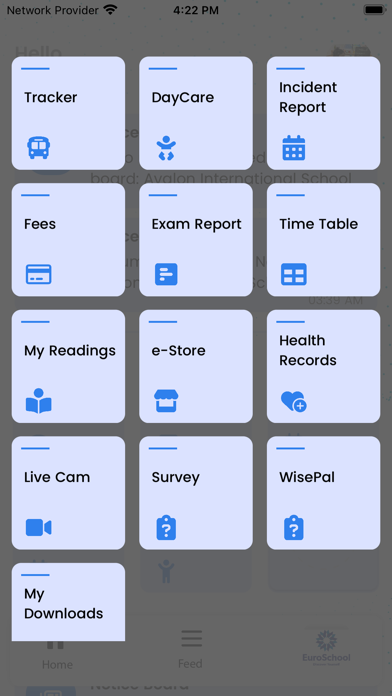392x696 pixels.
Task: Select the Incident Report tile
Action: tap(324, 113)
